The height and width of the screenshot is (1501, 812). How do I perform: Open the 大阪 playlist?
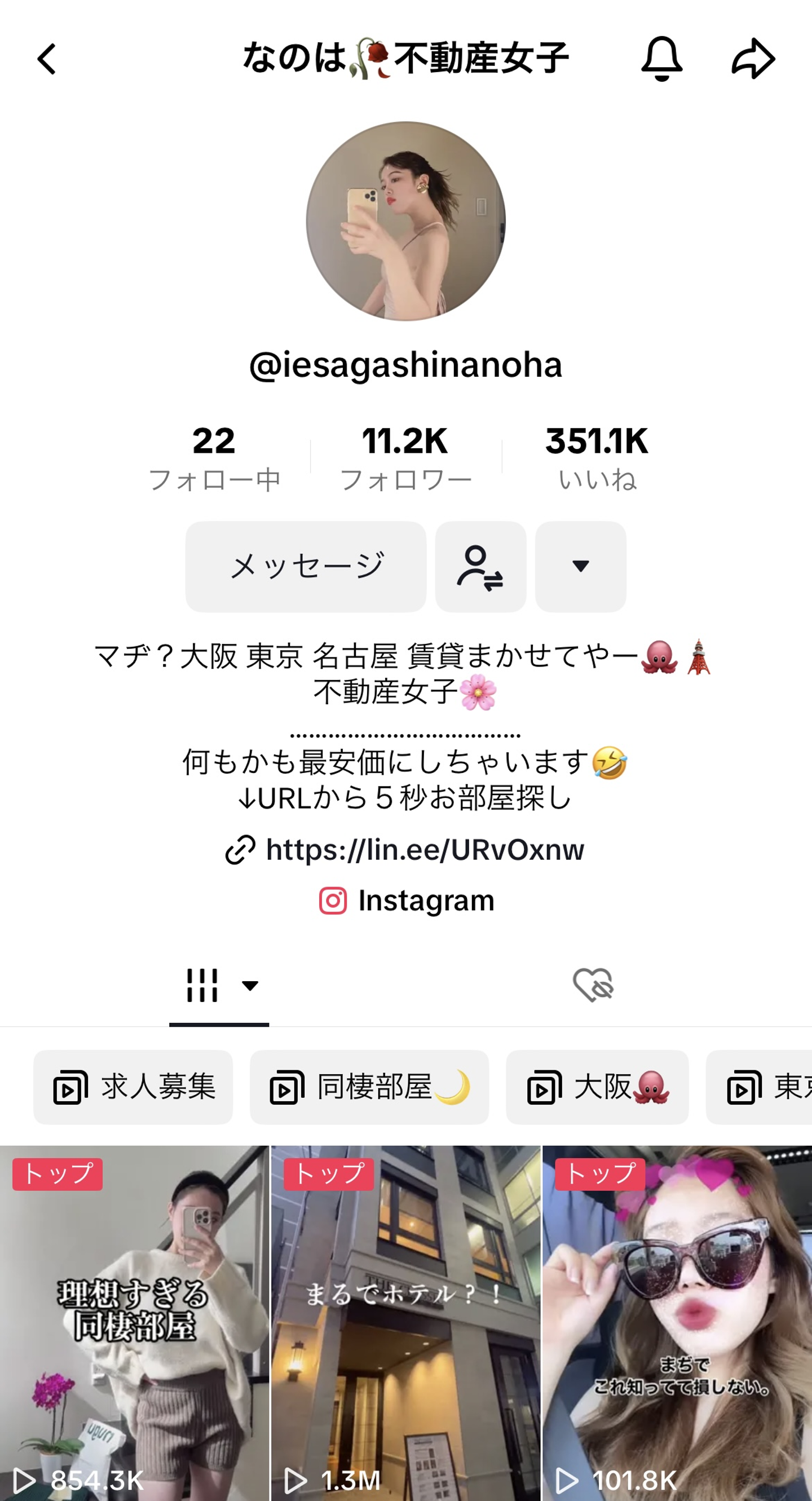(x=597, y=1087)
